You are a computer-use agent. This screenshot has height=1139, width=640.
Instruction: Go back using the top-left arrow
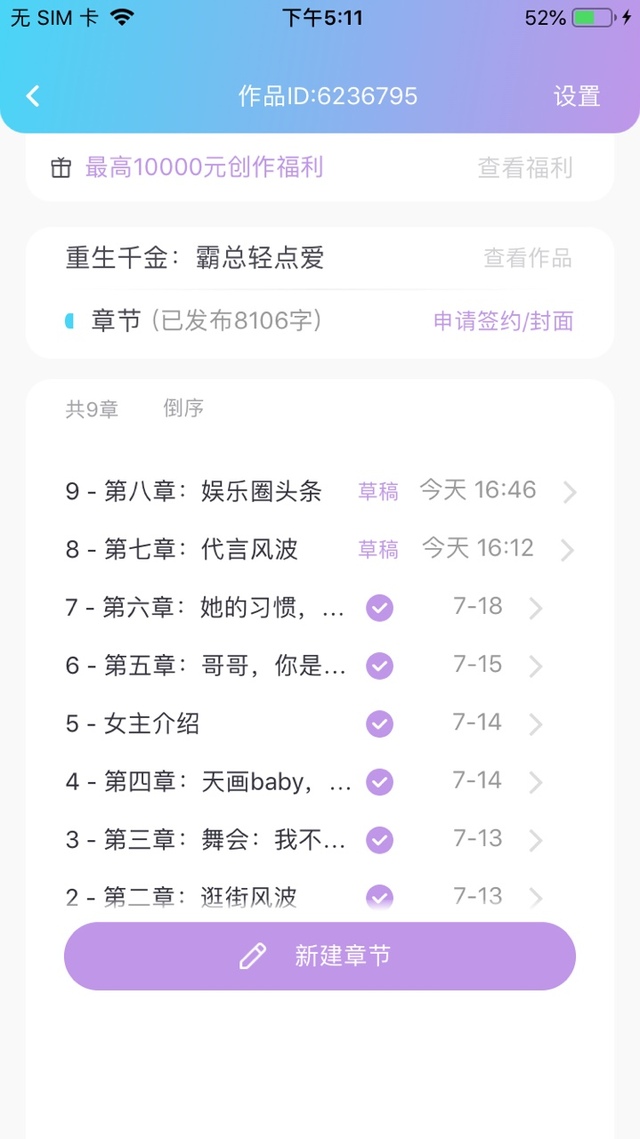click(x=33, y=96)
